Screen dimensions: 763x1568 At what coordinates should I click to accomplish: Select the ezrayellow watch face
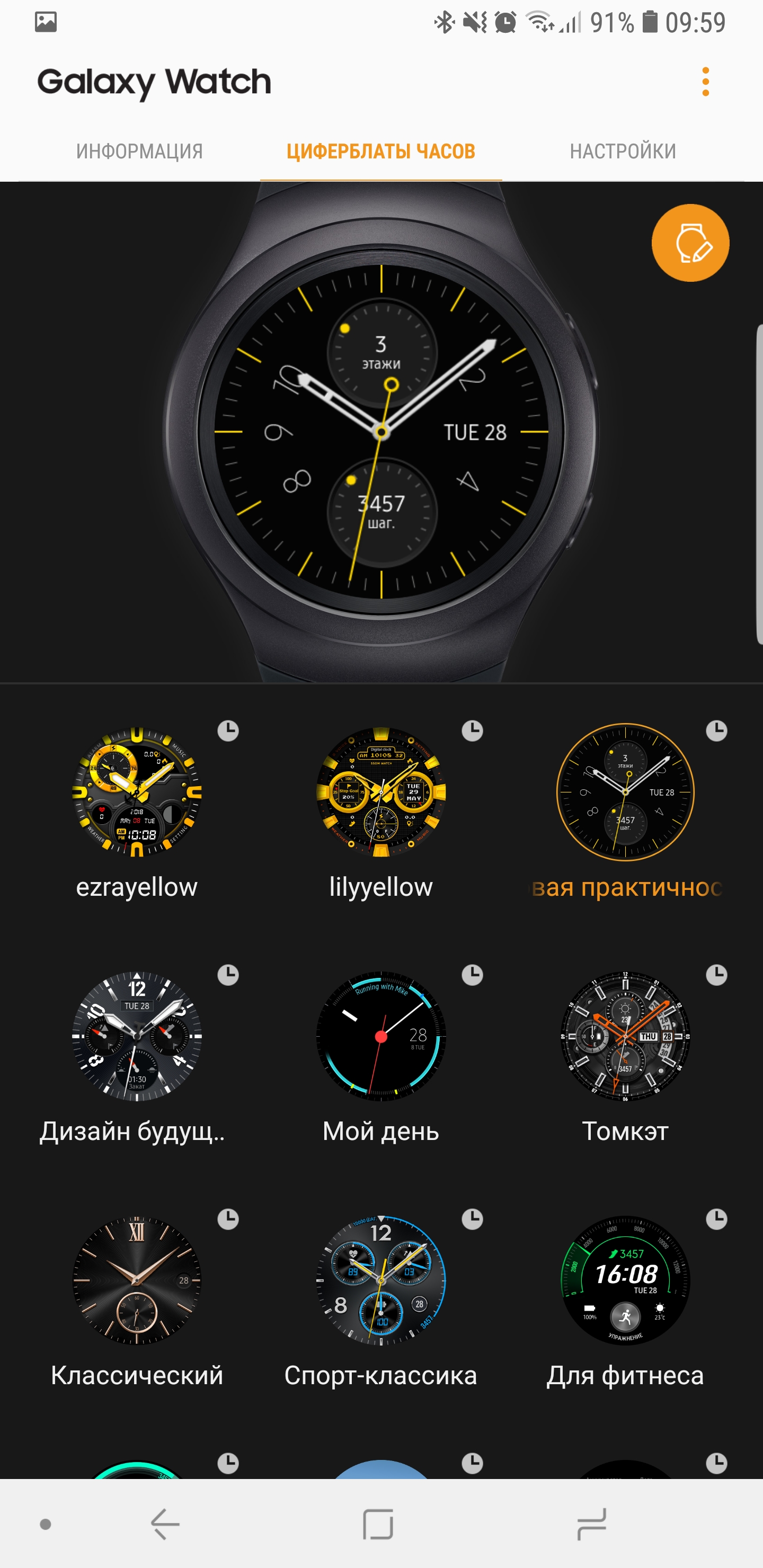point(137,792)
